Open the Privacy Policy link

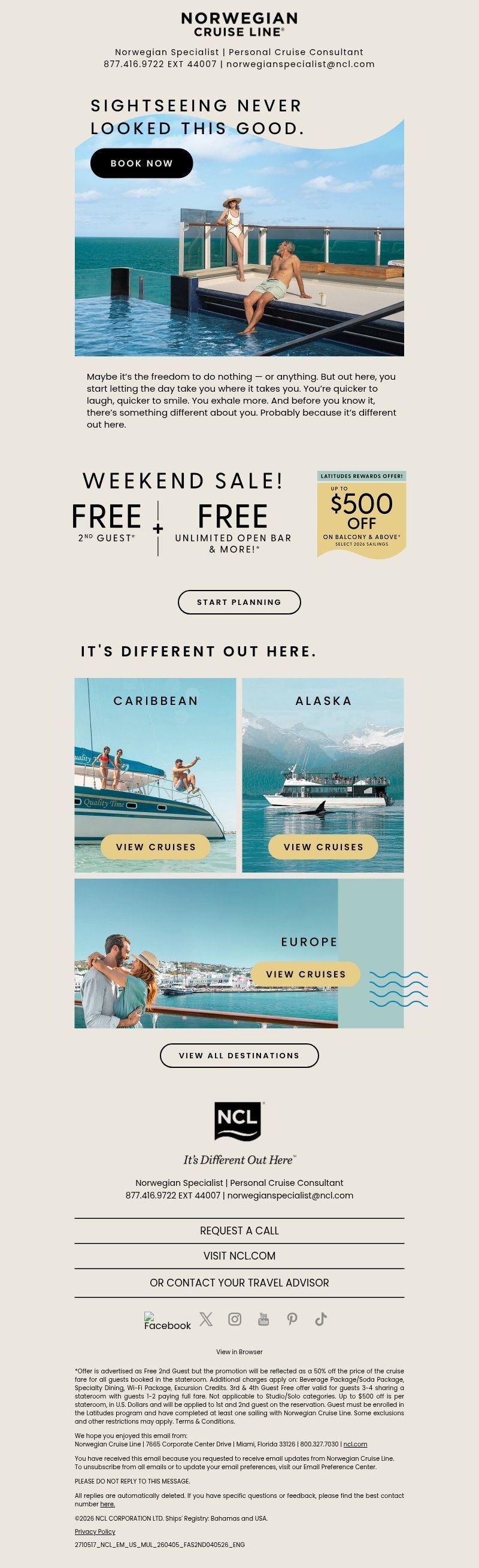coord(95,1531)
